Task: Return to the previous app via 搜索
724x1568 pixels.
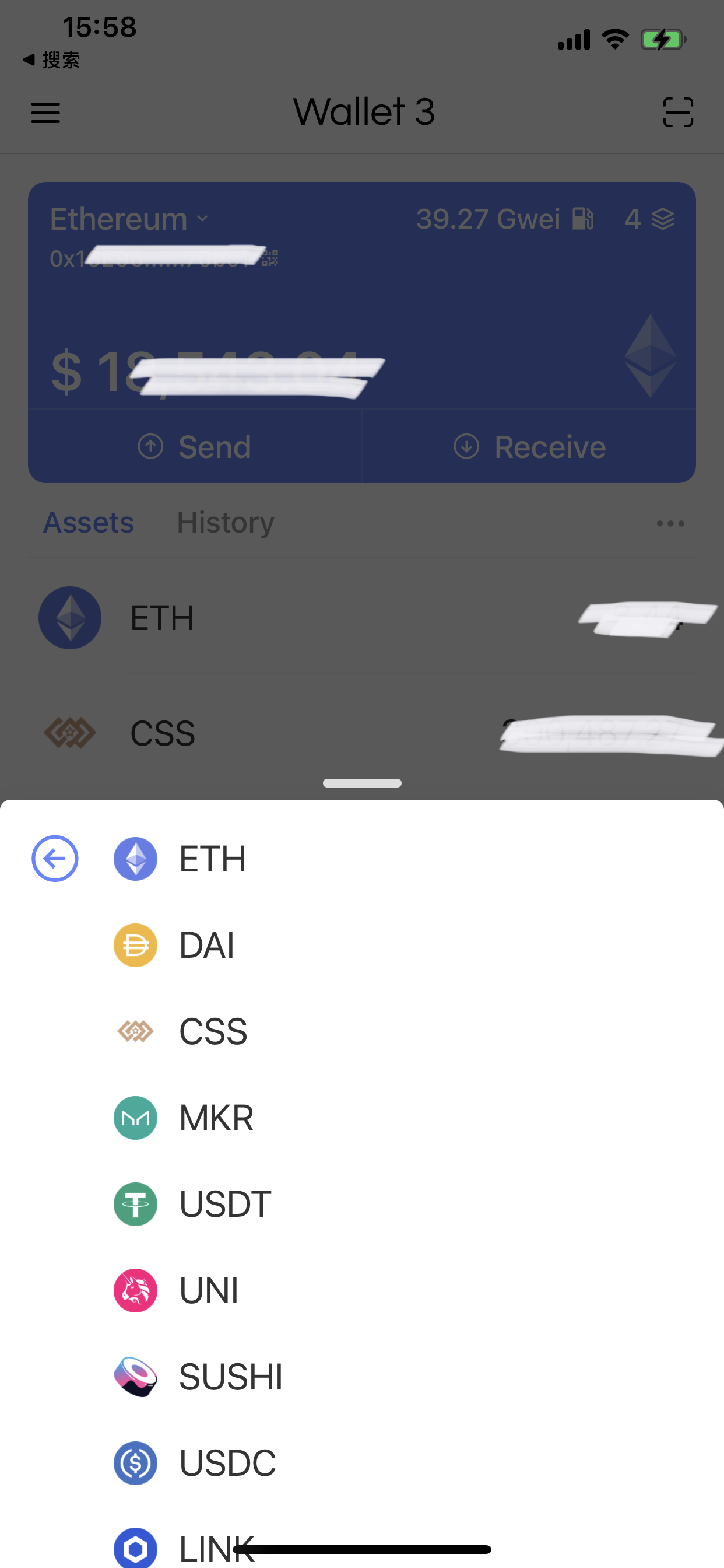Action: (x=52, y=60)
